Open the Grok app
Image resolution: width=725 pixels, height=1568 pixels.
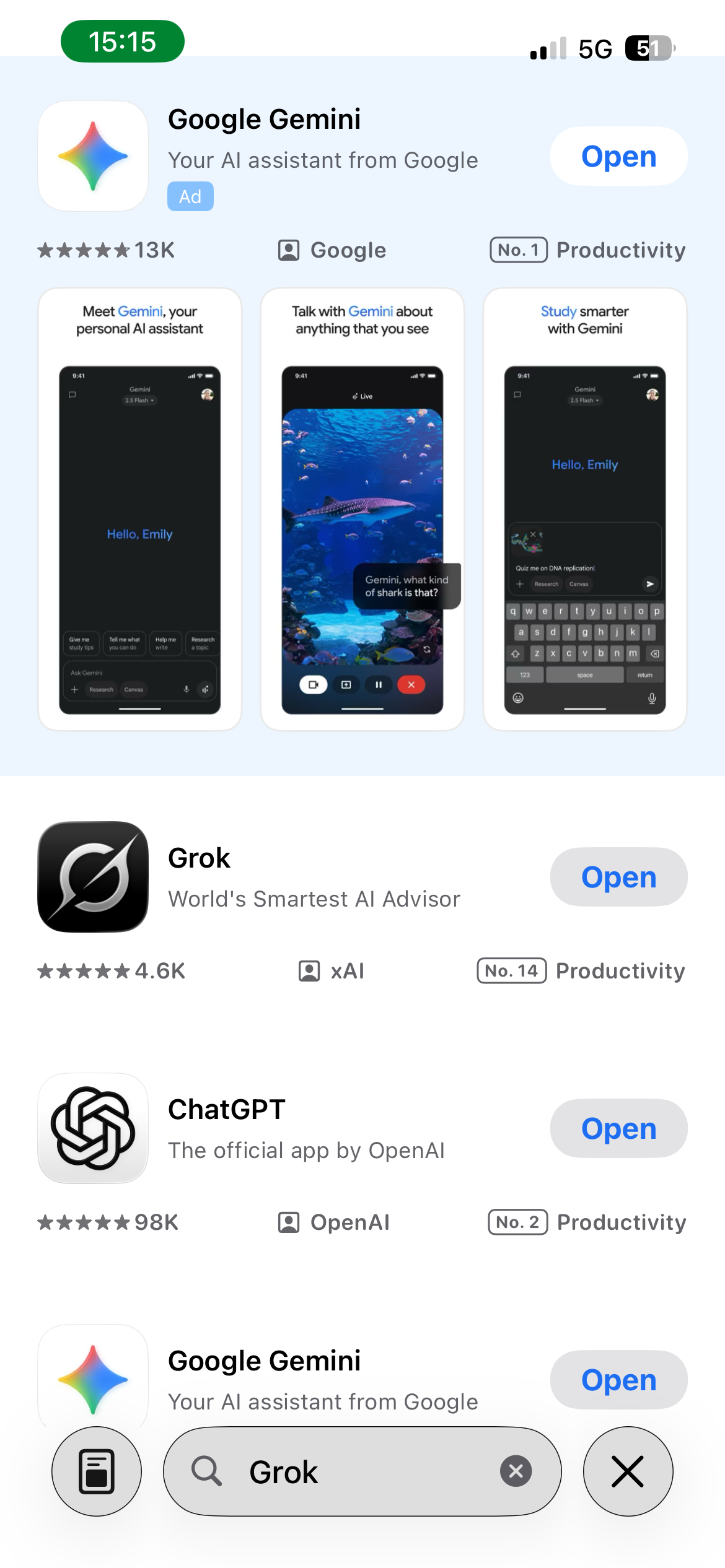click(618, 877)
